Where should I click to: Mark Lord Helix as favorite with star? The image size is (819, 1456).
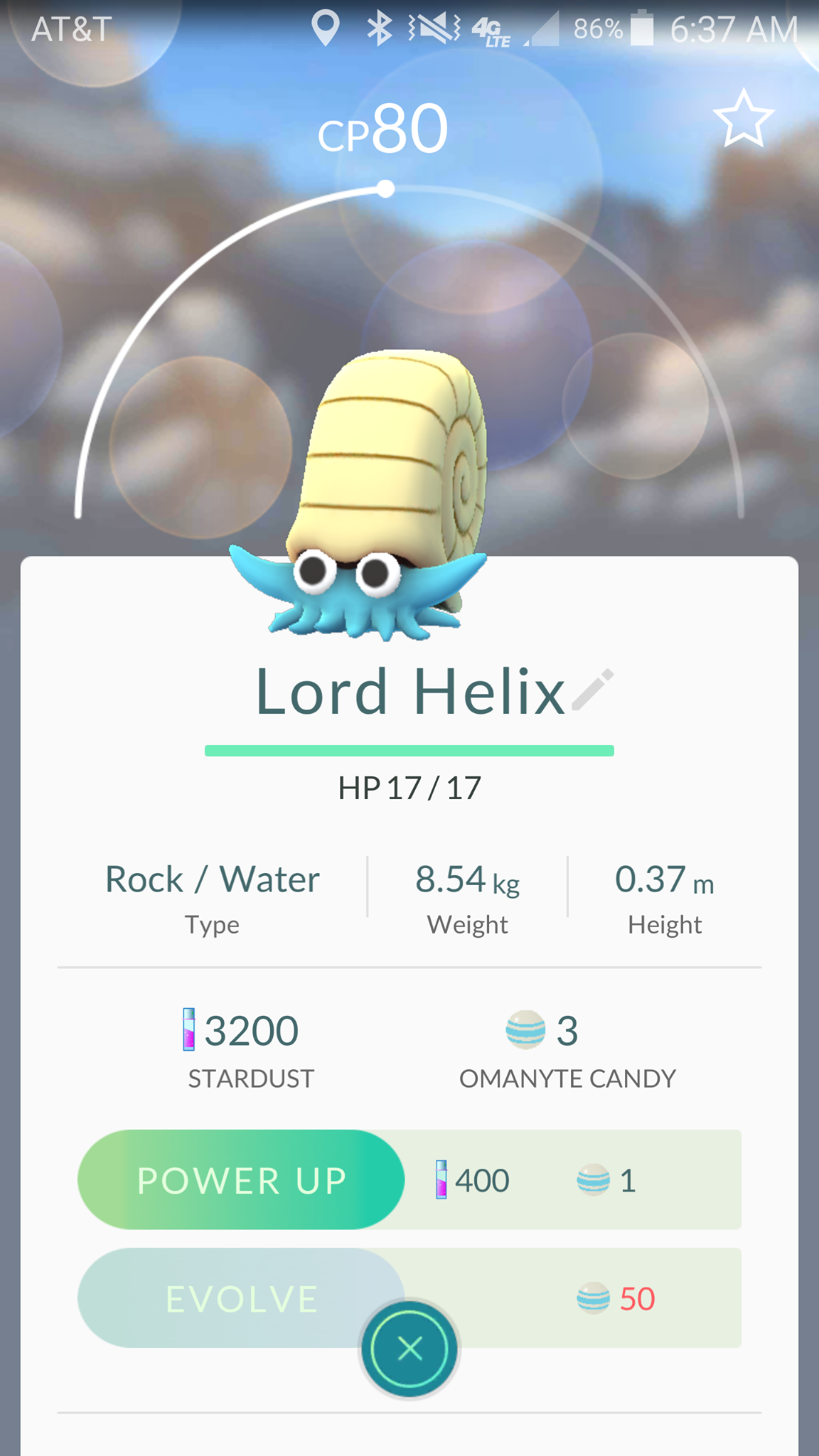click(x=743, y=119)
